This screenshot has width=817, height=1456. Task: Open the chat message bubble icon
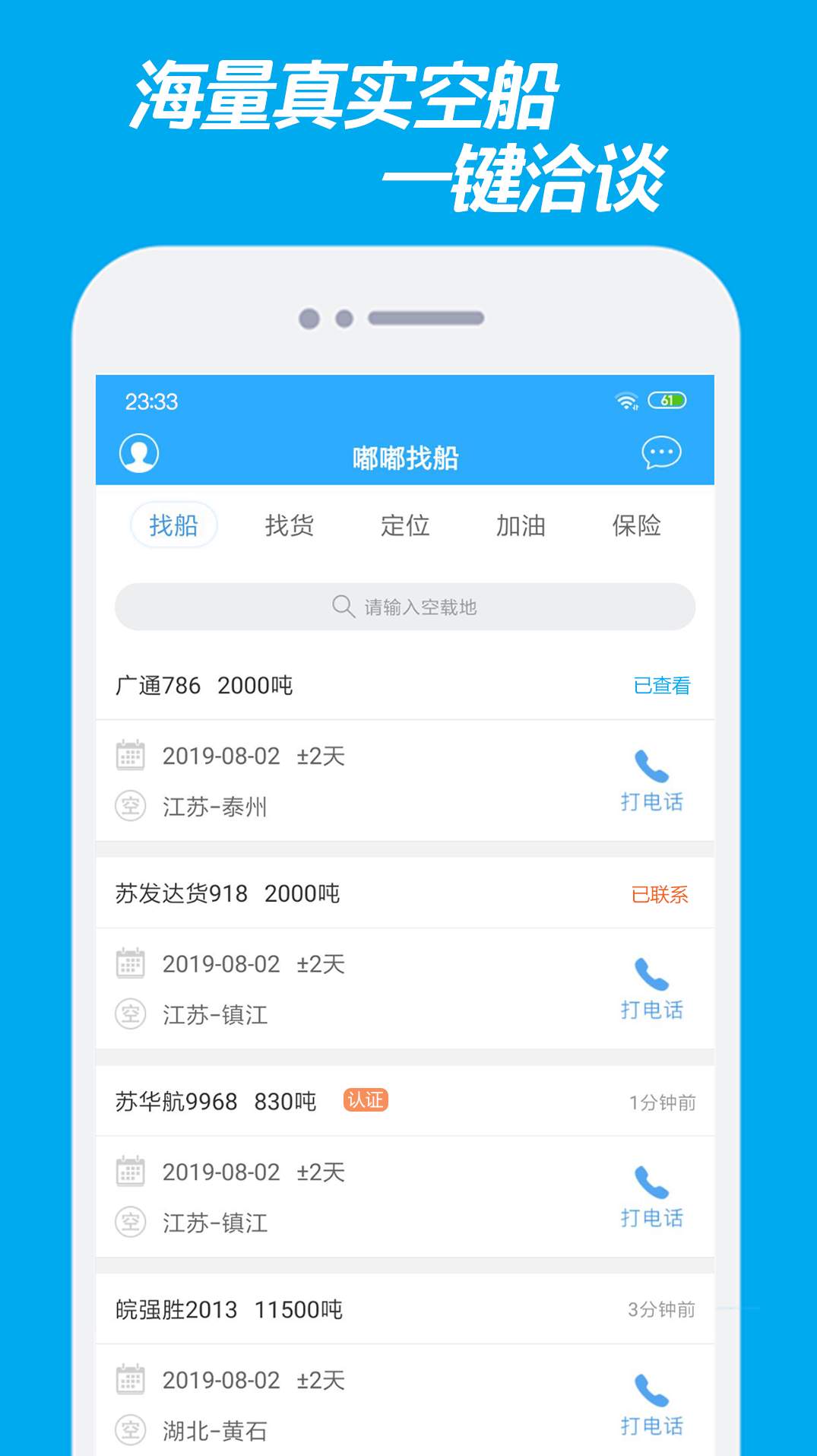tap(662, 452)
